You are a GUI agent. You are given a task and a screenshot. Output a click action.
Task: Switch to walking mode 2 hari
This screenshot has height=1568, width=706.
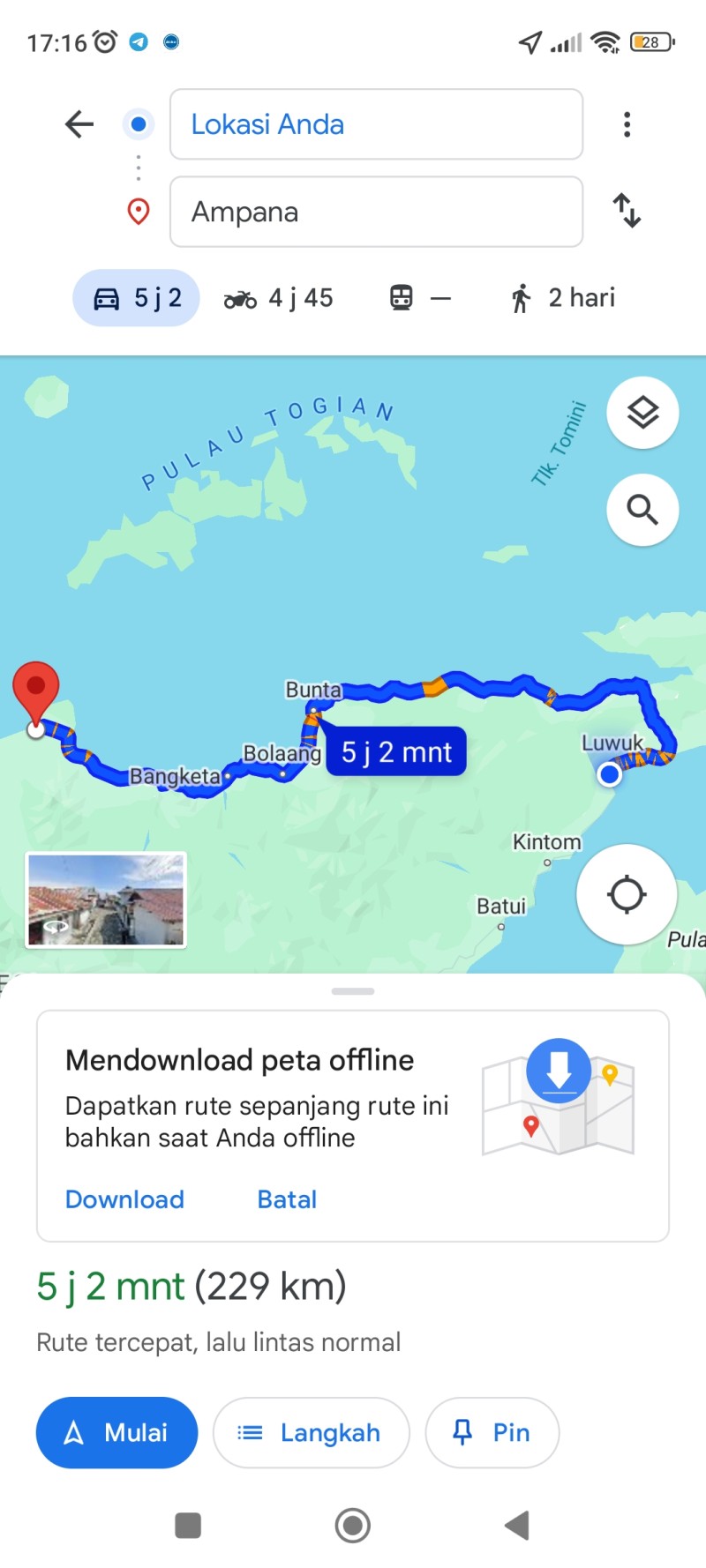pyautogui.click(x=562, y=298)
